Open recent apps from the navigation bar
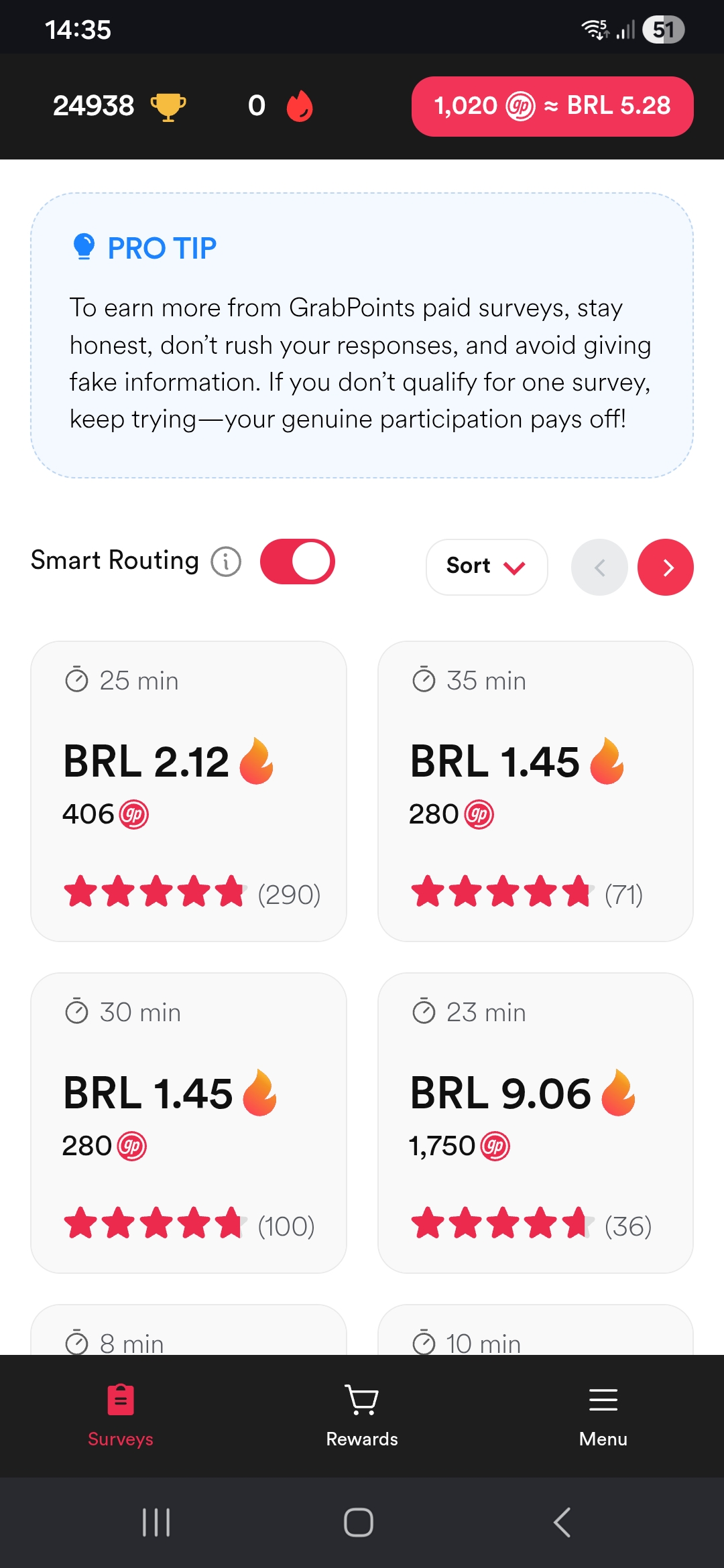Image resolution: width=724 pixels, height=1568 pixels. 156,1522
